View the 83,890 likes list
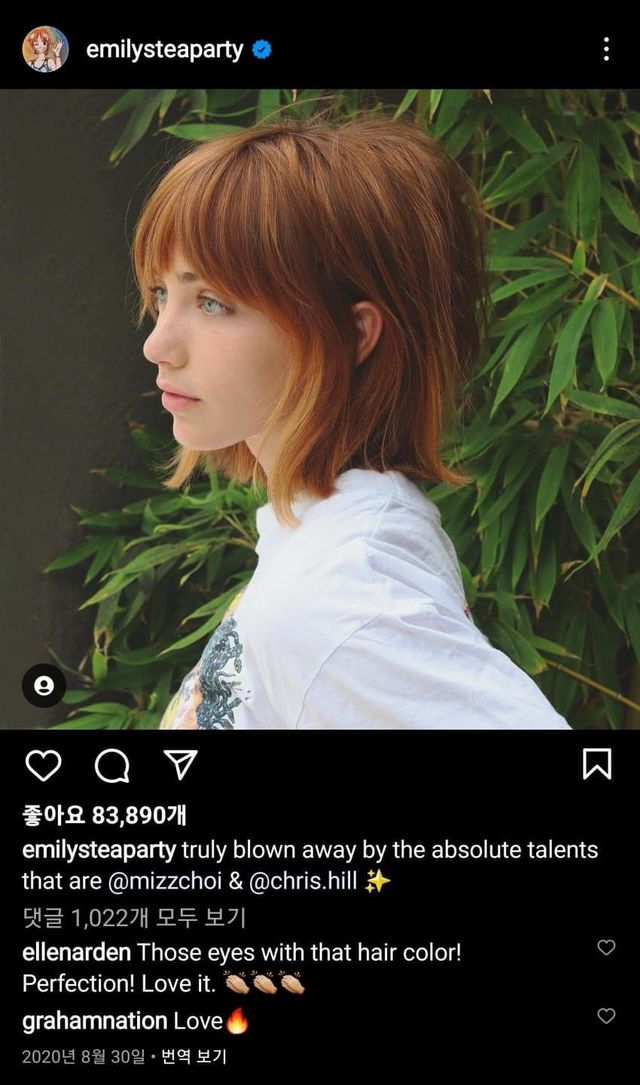The height and width of the screenshot is (1085, 640). pyautogui.click(x=107, y=815)
